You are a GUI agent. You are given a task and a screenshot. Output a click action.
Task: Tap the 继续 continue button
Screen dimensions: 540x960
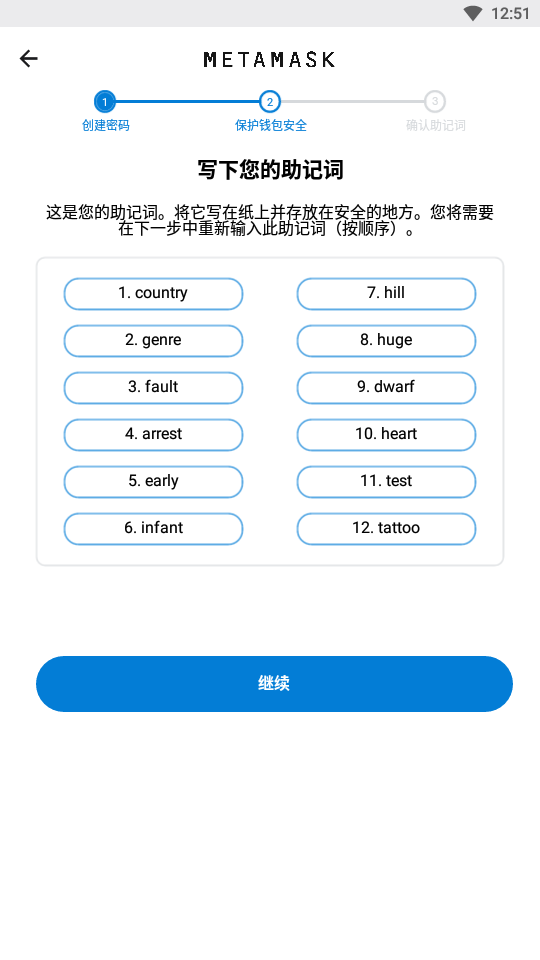pos(274,684)
